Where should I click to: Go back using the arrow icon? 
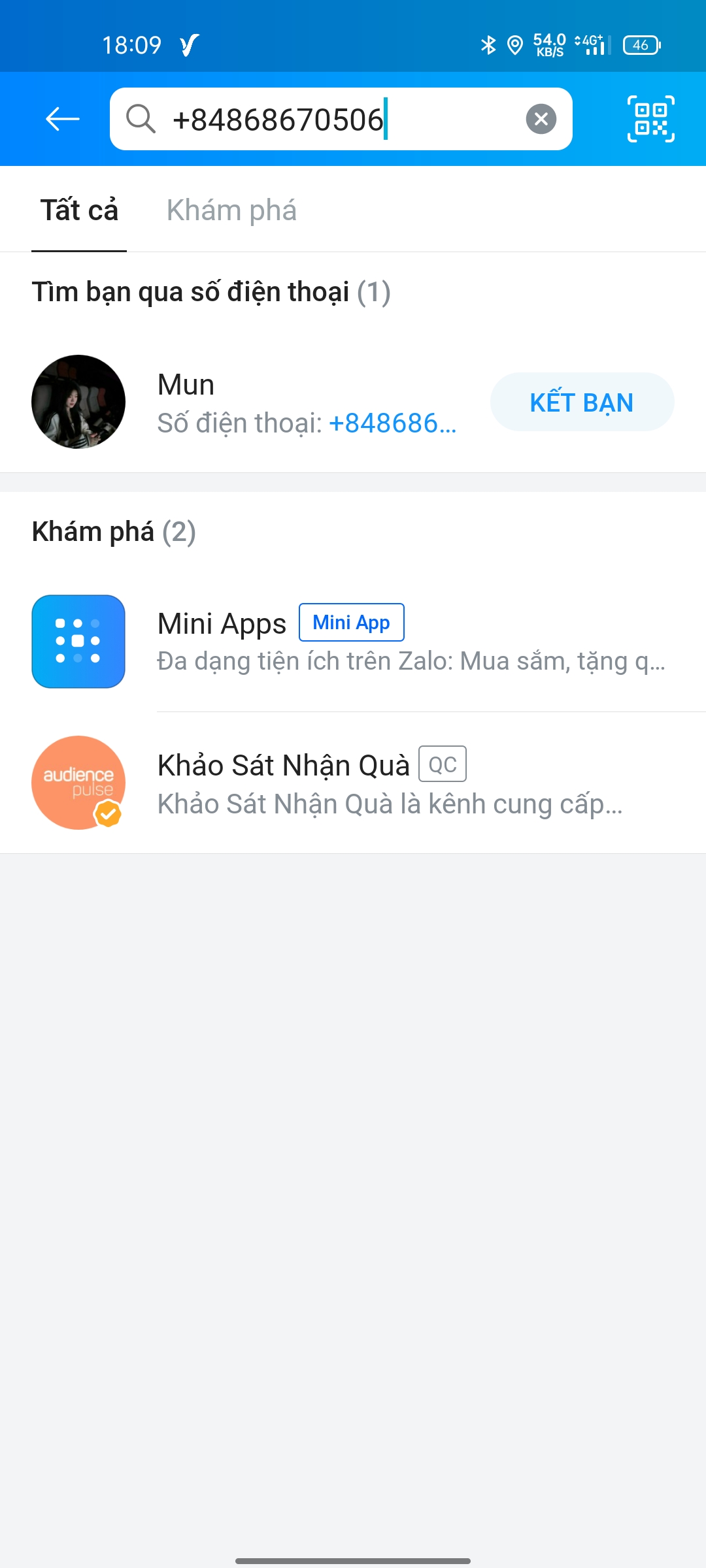(x=62, y=119)
